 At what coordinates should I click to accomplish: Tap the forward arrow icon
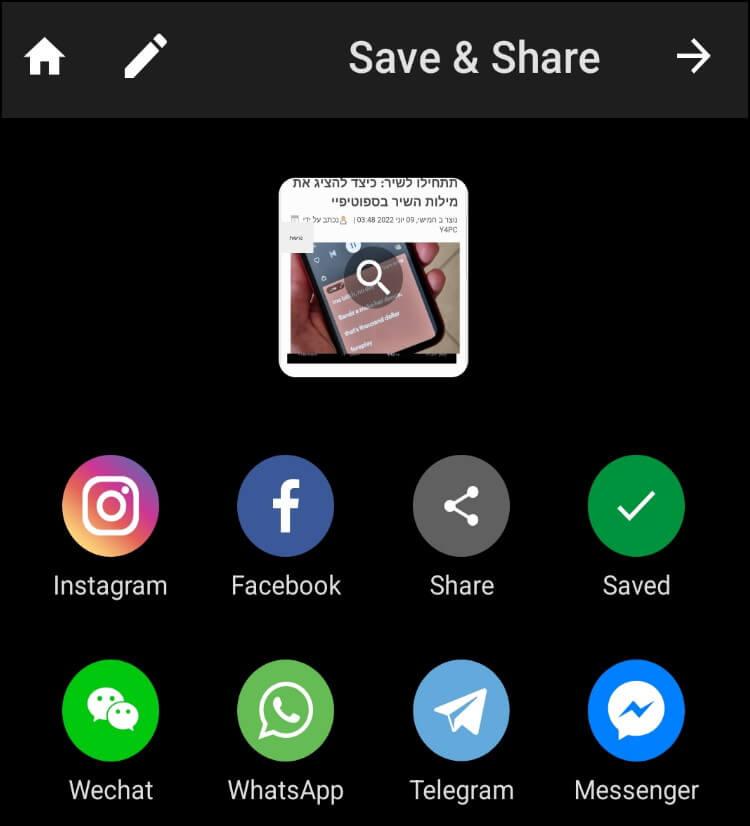(x=693, y=57)
